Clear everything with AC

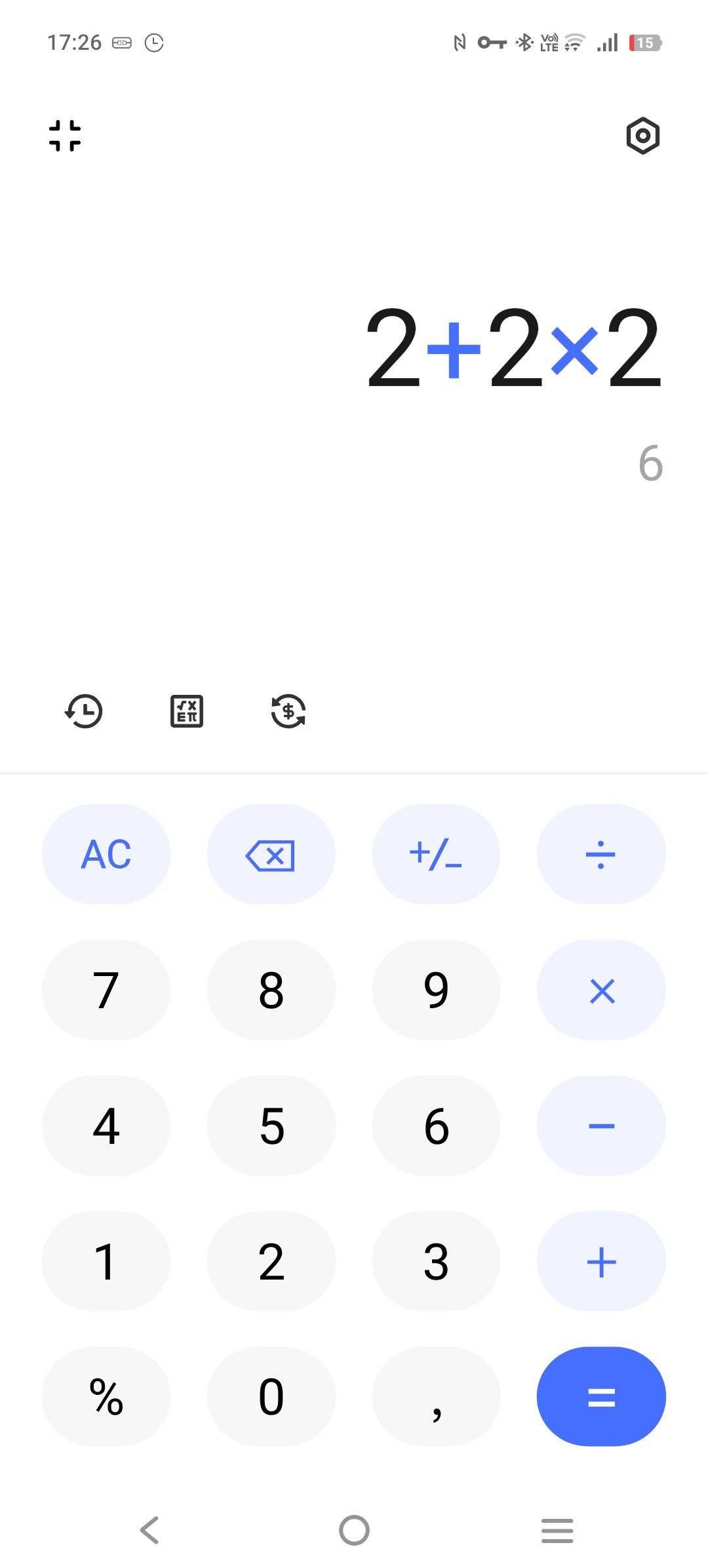106,854
